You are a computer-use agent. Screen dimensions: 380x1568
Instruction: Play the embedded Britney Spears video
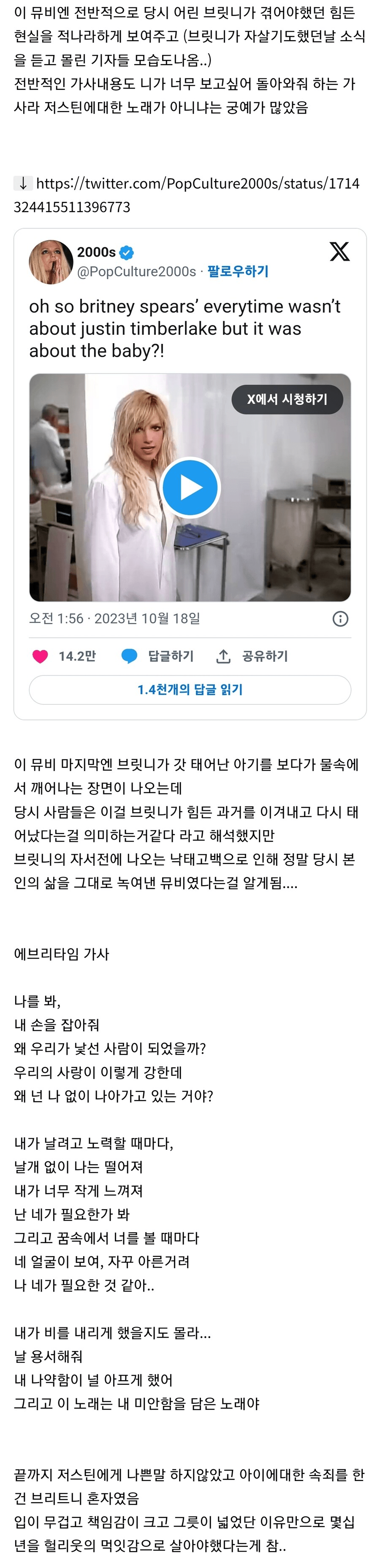190,487
